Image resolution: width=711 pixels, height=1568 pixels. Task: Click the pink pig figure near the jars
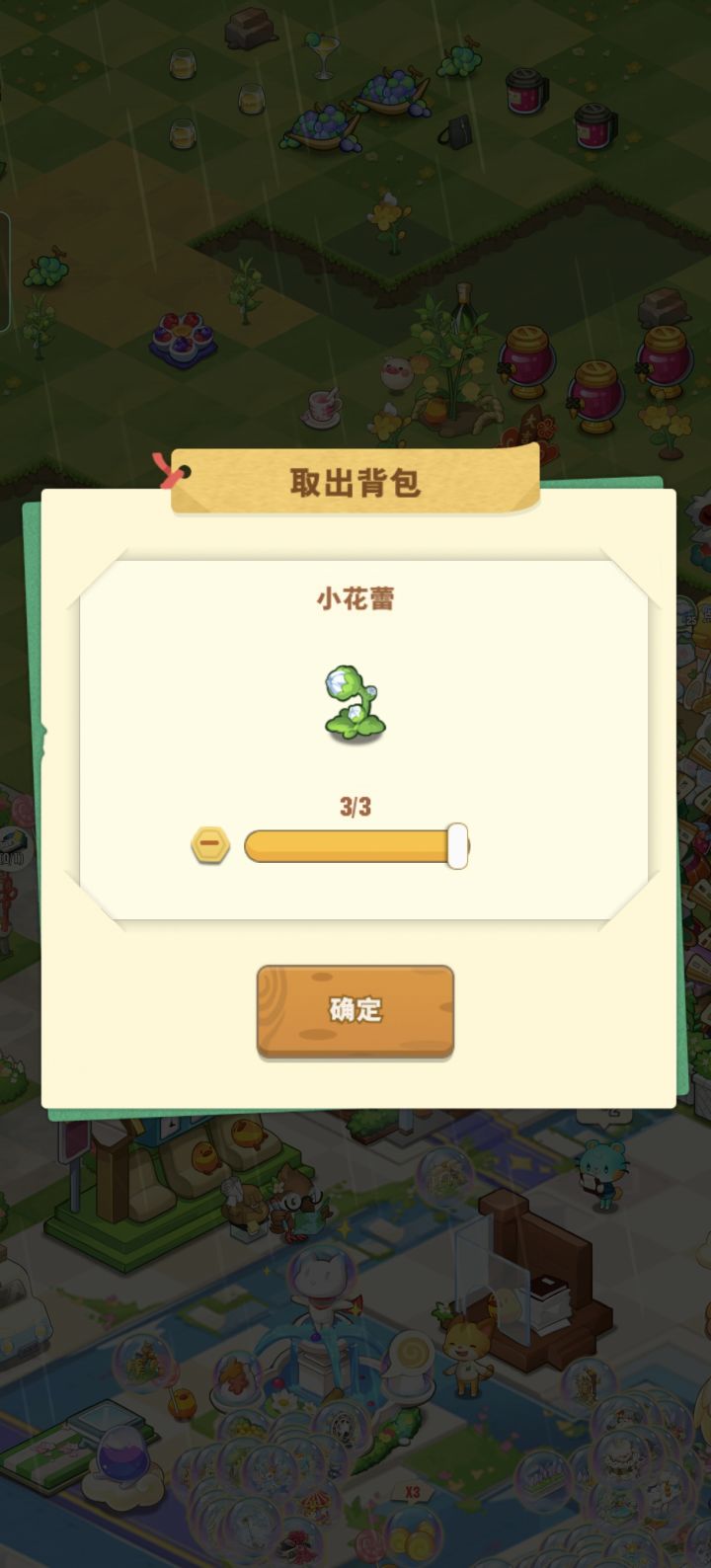click(395, 370)
